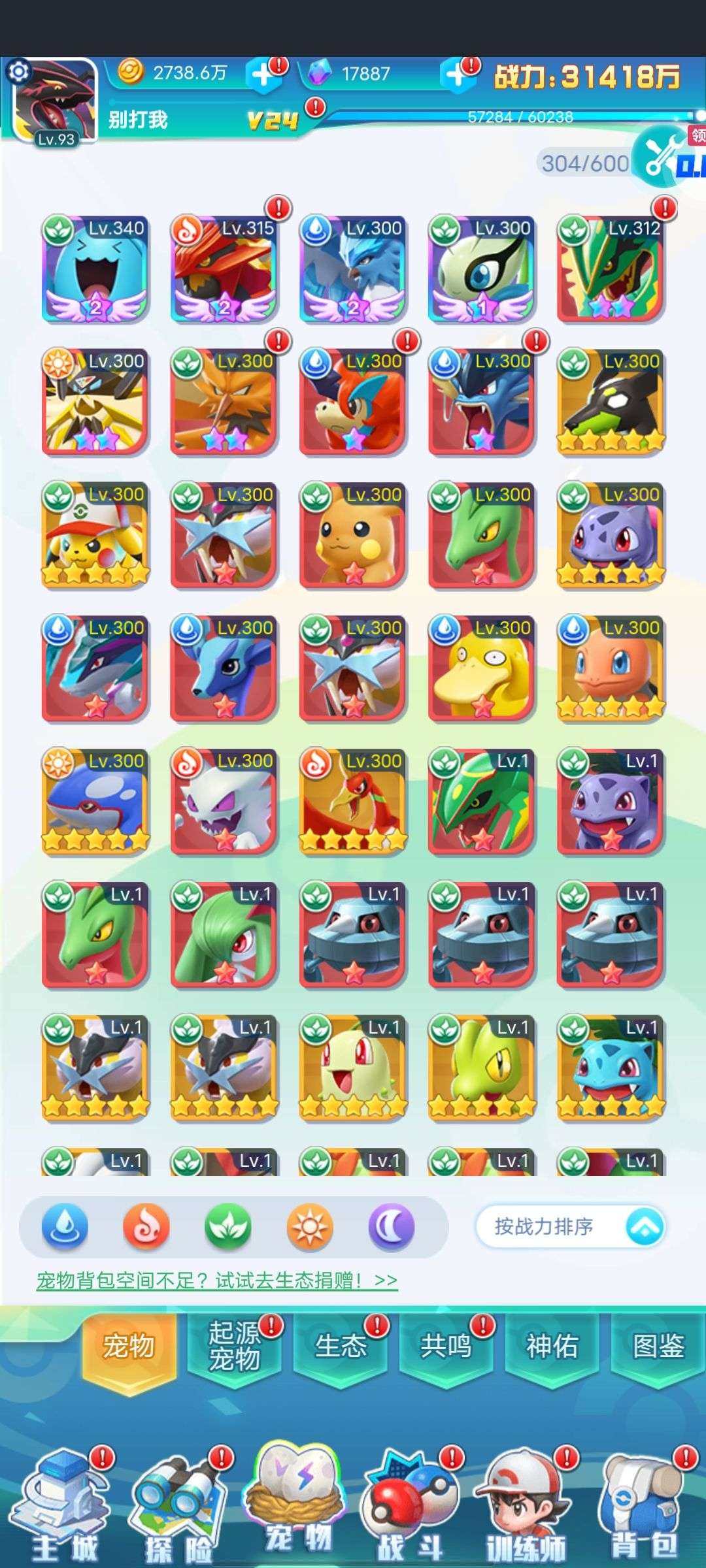Screen dimensions: 706x1568
Task: Switch to the 起源宠物 tab
Action: click(x=234, y=1347)
